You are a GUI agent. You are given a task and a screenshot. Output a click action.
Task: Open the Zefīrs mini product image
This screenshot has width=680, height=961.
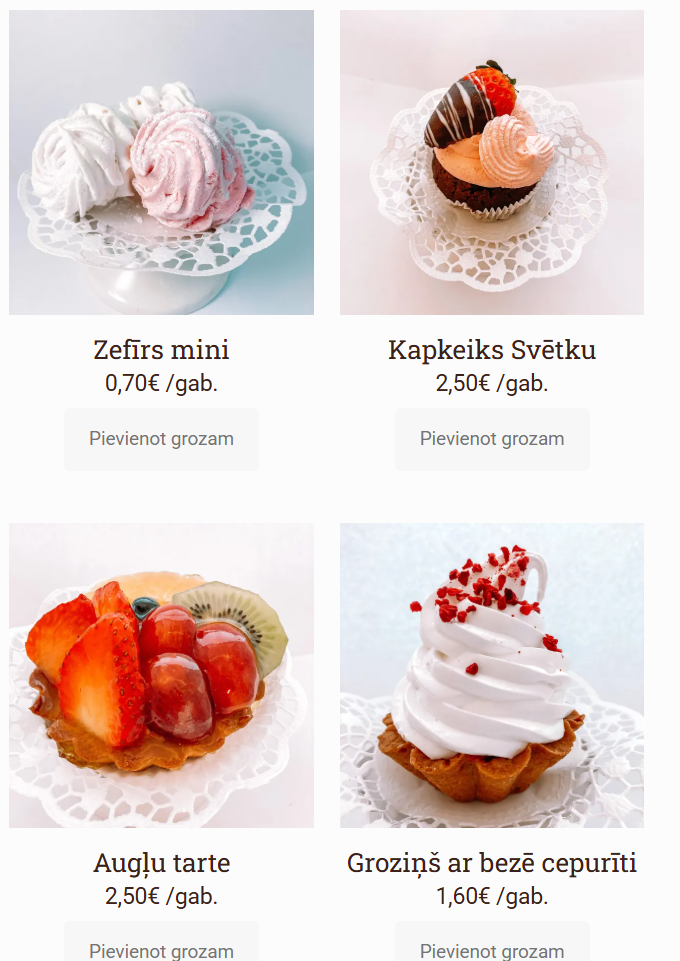(161, 163)
